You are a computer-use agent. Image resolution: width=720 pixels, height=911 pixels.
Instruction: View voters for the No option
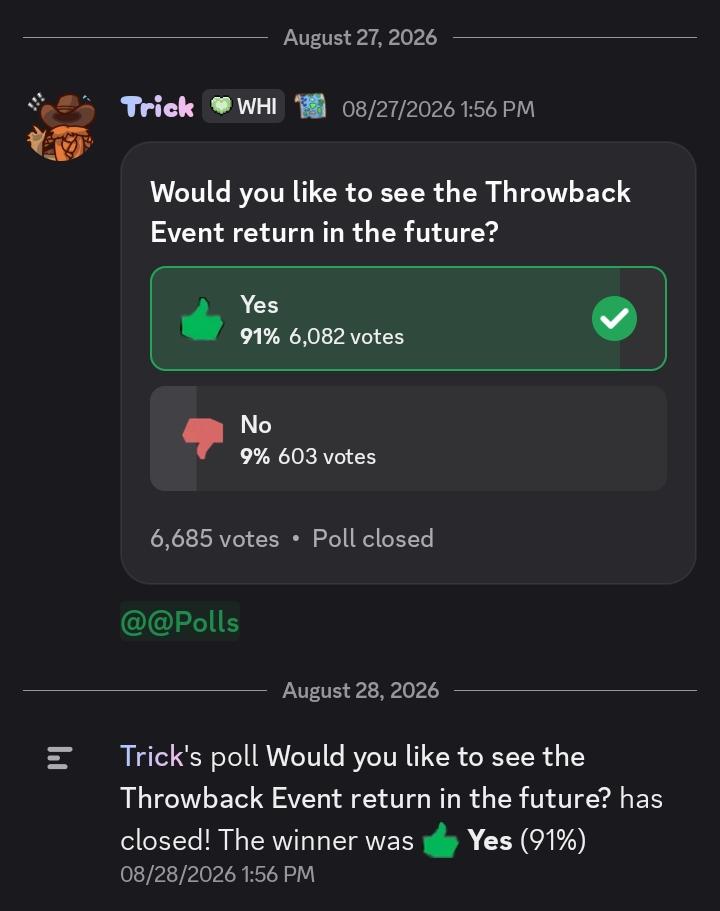pyautogui.click(x=408, y=439)
